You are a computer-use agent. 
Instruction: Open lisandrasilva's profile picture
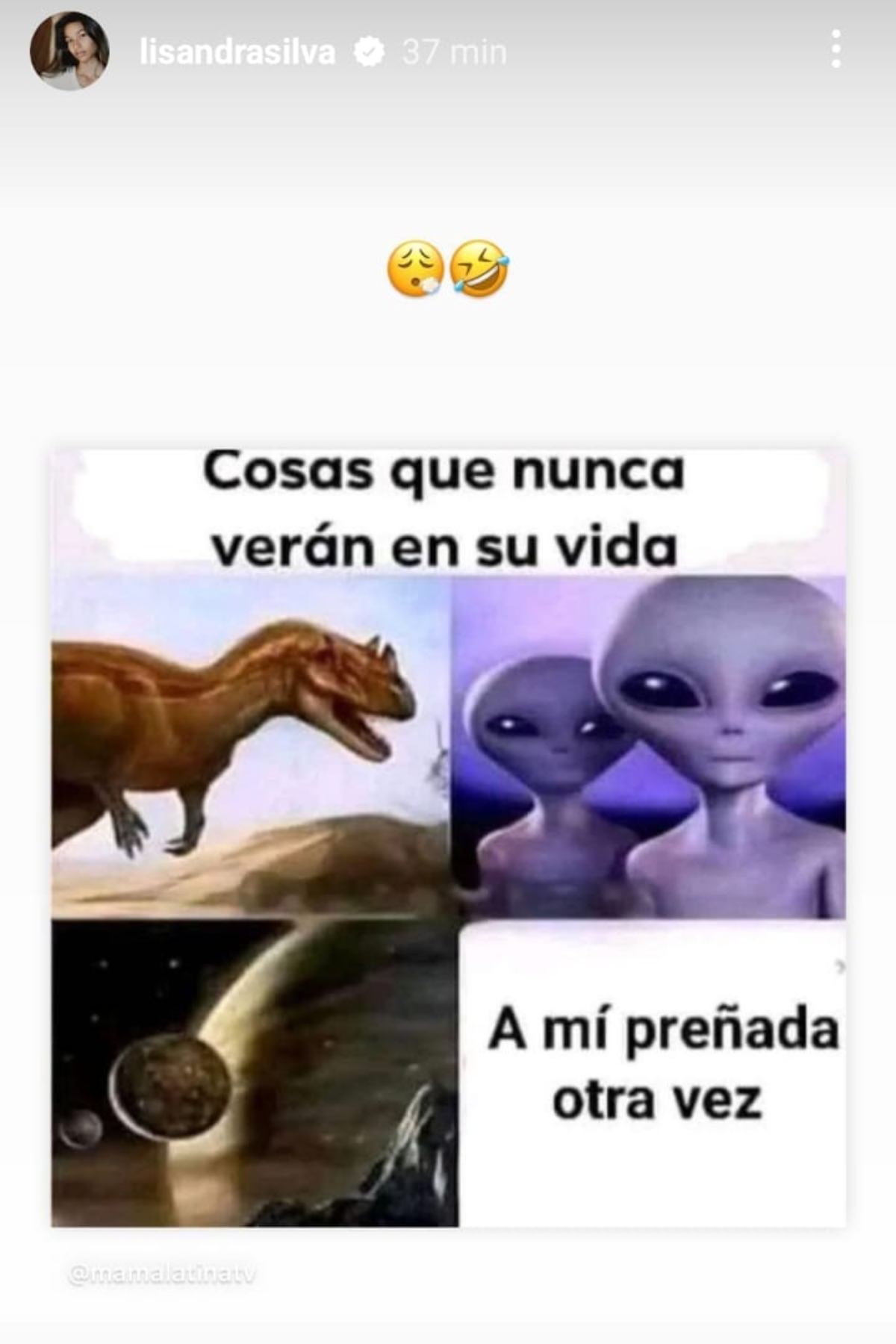(69, 51)
